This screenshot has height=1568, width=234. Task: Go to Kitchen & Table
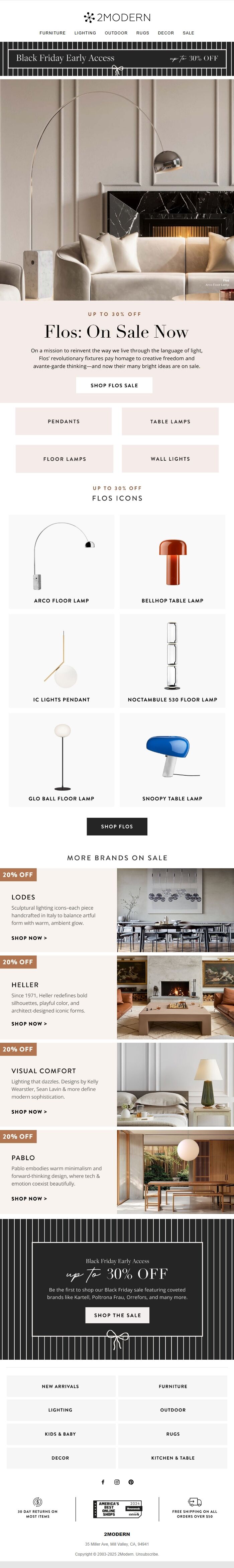point(173,1458)
